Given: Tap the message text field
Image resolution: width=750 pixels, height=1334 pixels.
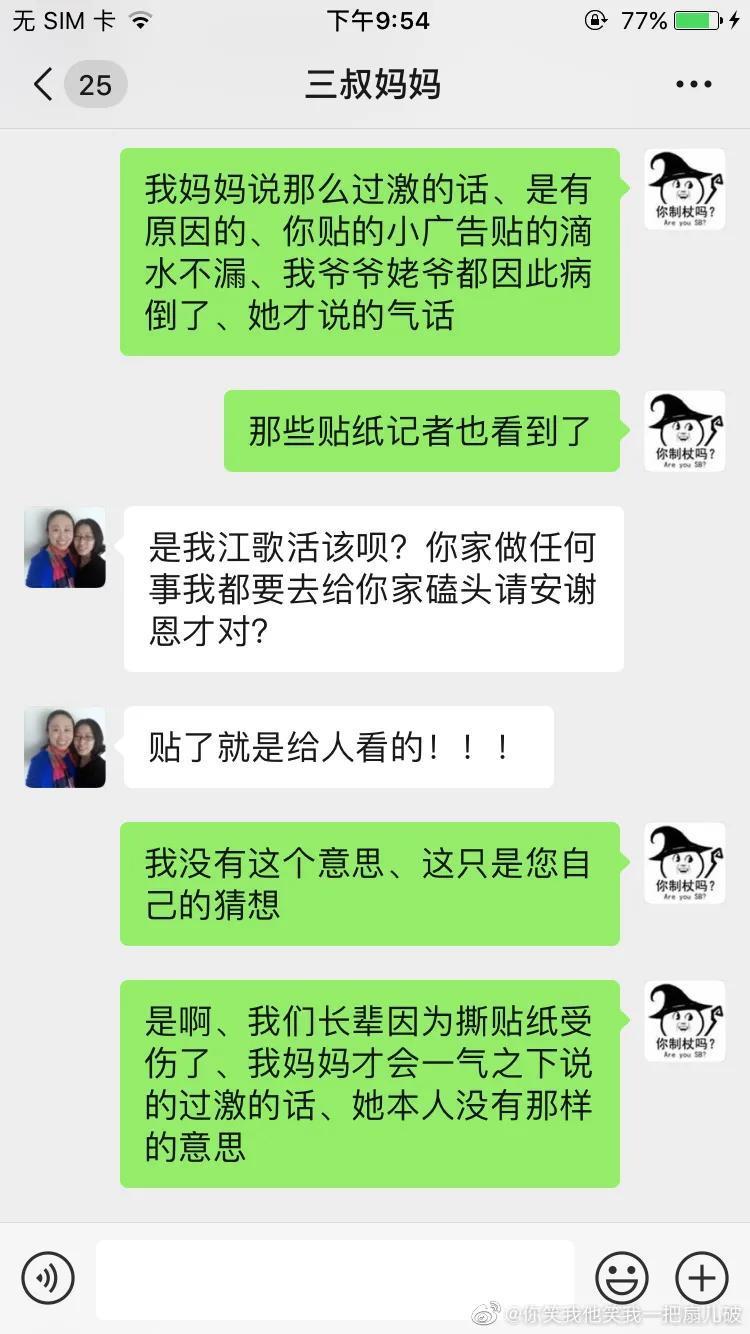Looking at the screenshot, I should coord(335,1278).
